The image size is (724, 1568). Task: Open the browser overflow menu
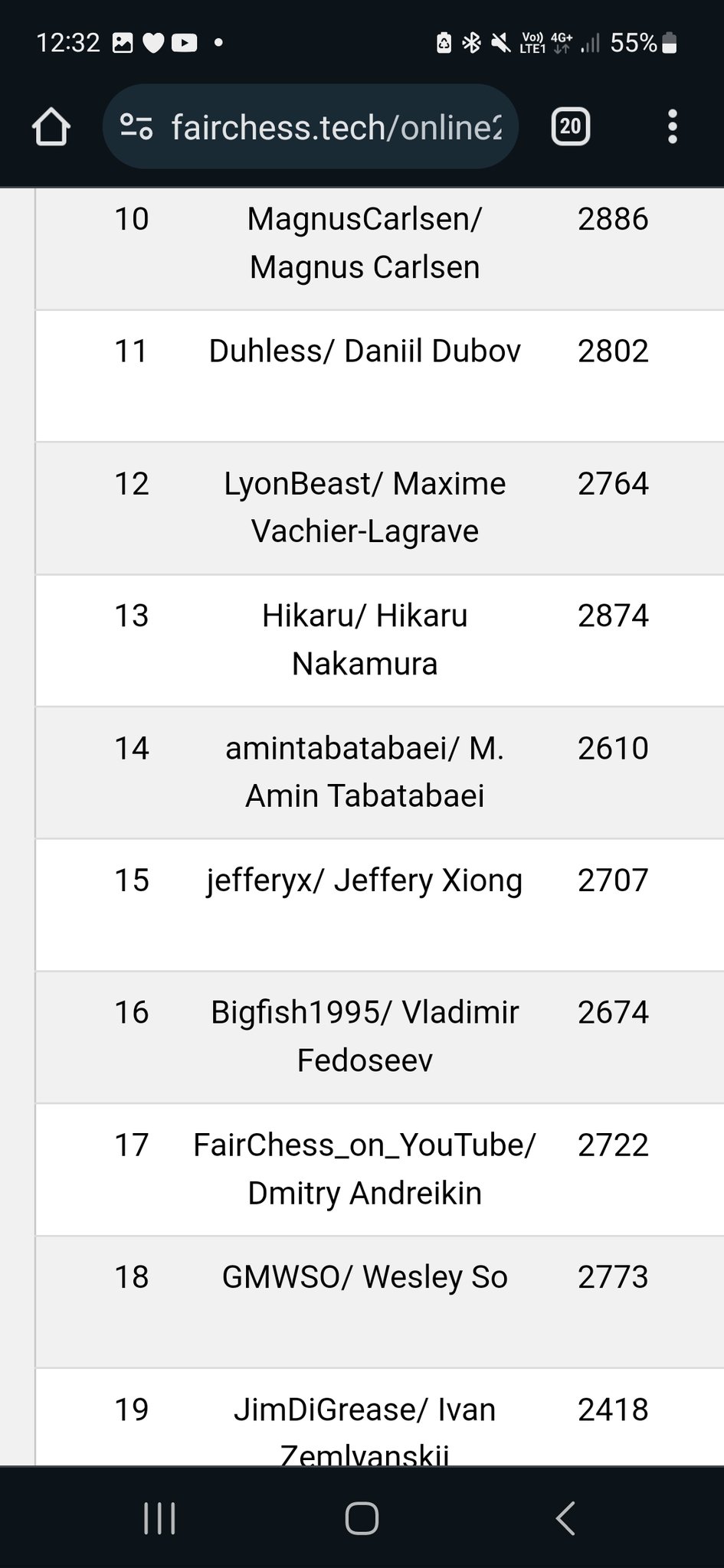coord(672,126)
